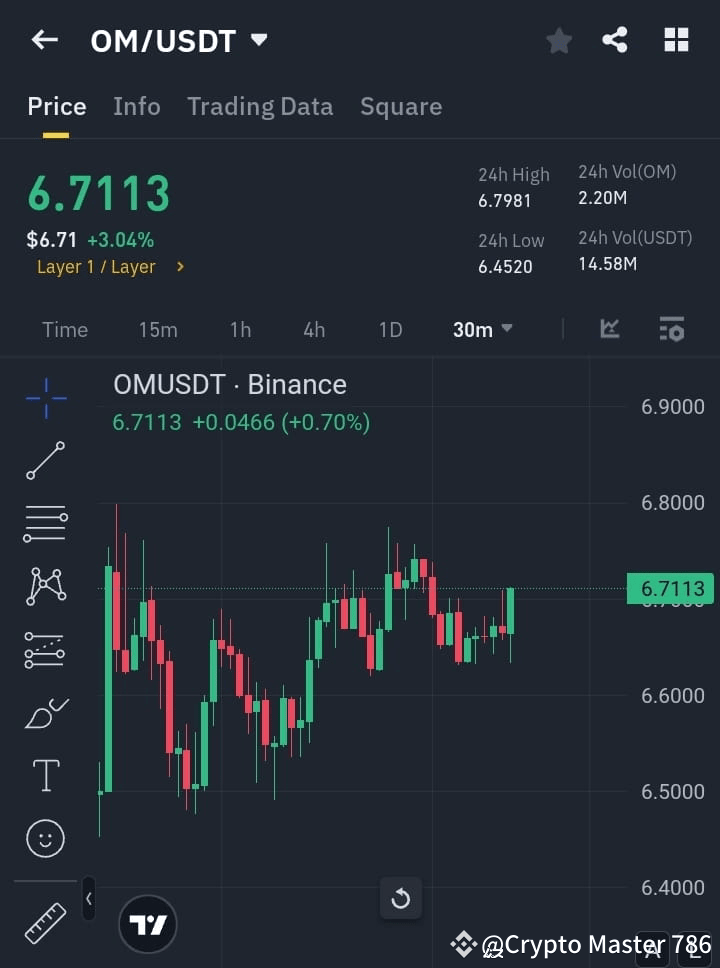Viewport: 720px width, 968px height.
Task: Open chart display settings icon
Action: coord(671,329)
